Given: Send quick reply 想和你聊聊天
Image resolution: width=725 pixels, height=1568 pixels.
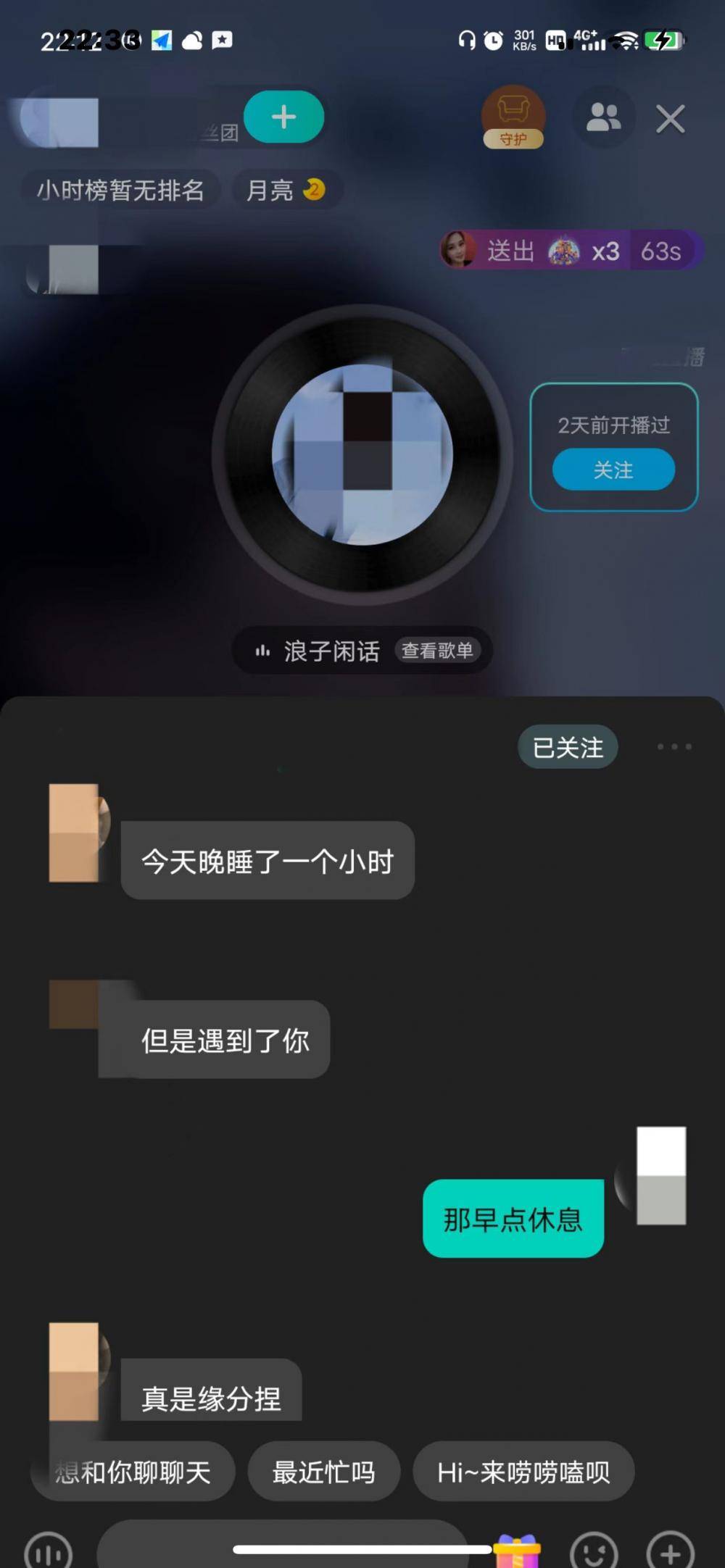Looking at the screenshot, I should click(x=133, y=1472).
